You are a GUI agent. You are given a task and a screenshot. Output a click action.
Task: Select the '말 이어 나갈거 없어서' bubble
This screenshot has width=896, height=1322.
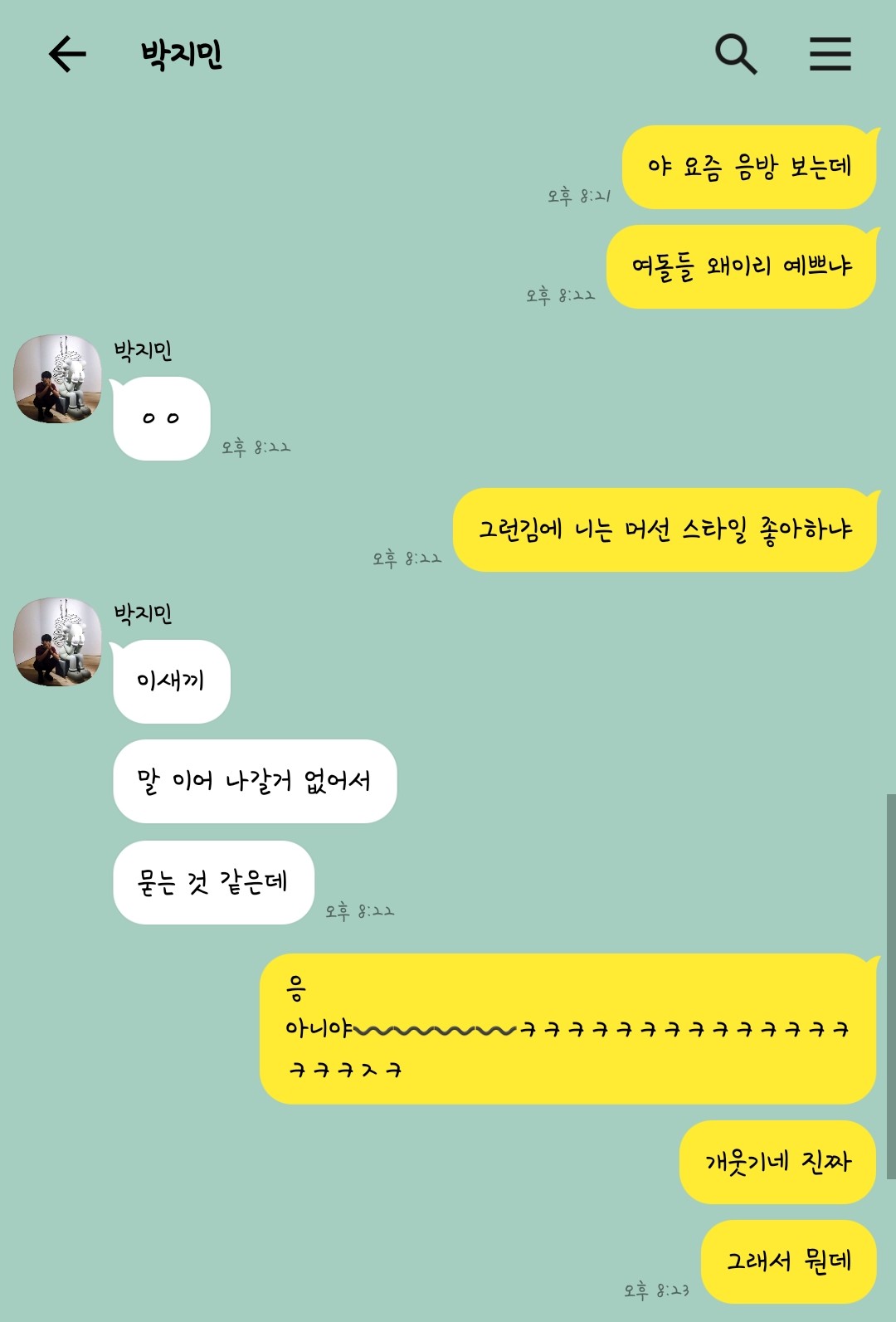(254, 781)
